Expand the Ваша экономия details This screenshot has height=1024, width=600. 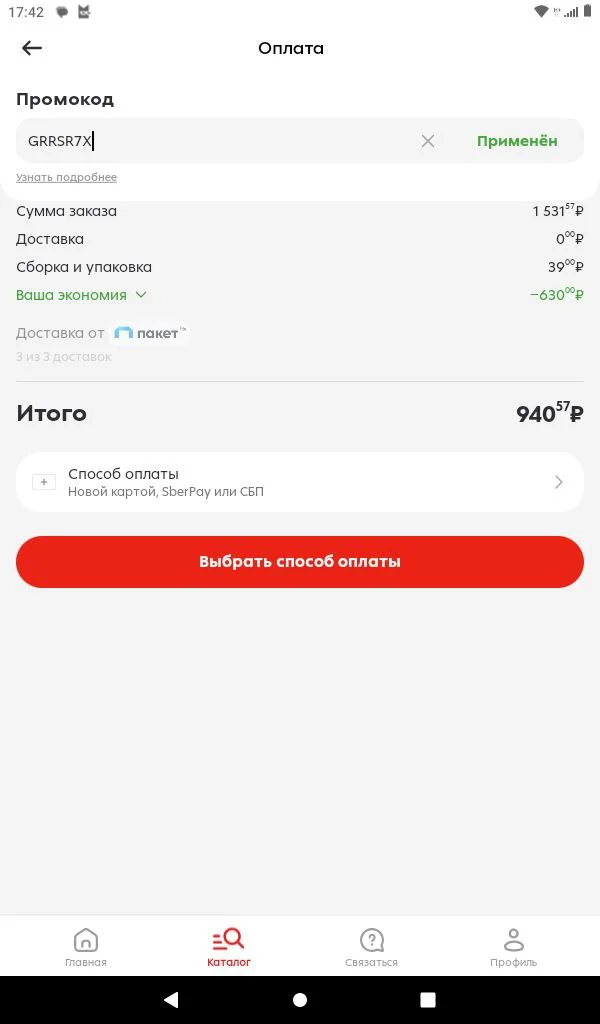tap(81, 295)
